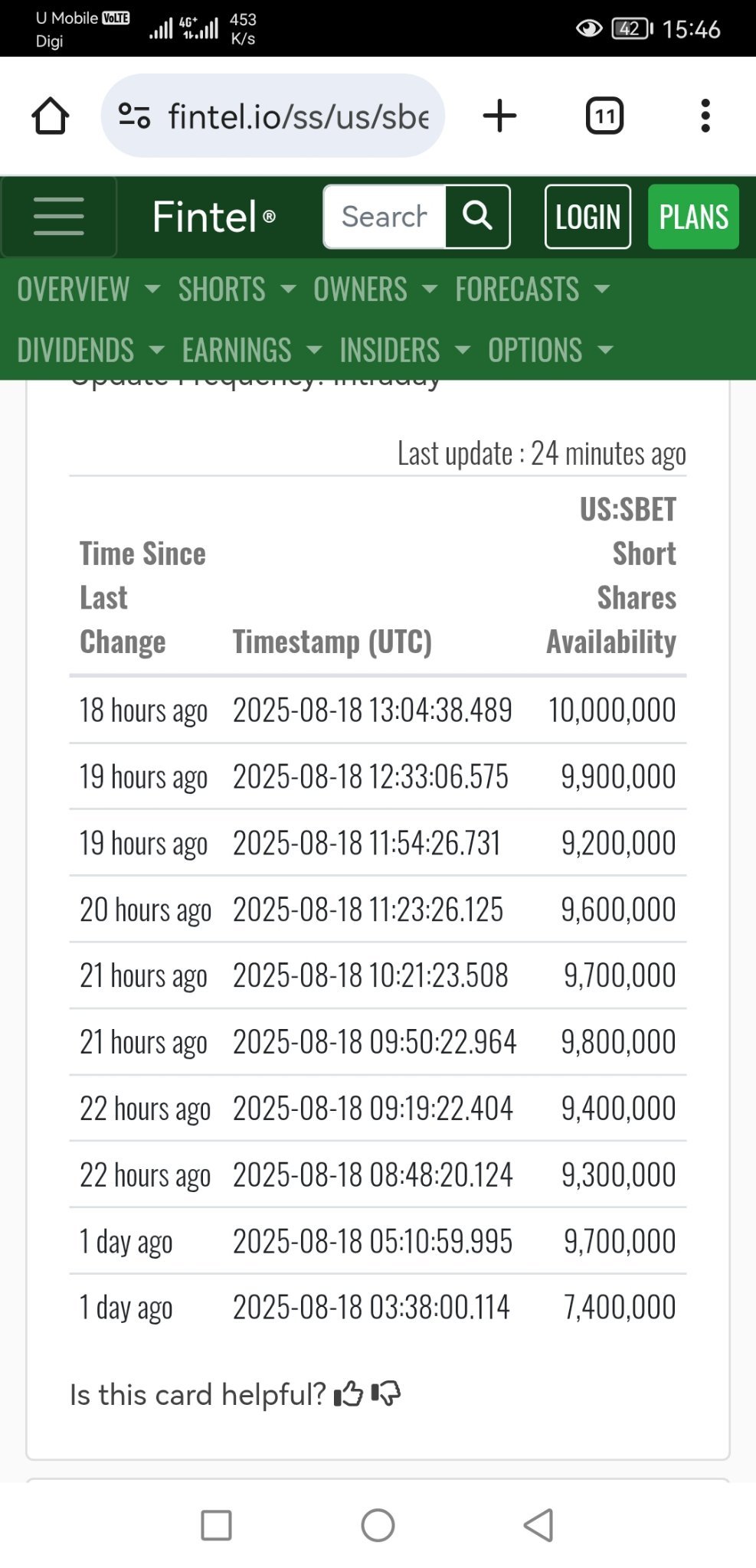
Task: Tap the fintel.io address bar
Action: tap(273, 116)
